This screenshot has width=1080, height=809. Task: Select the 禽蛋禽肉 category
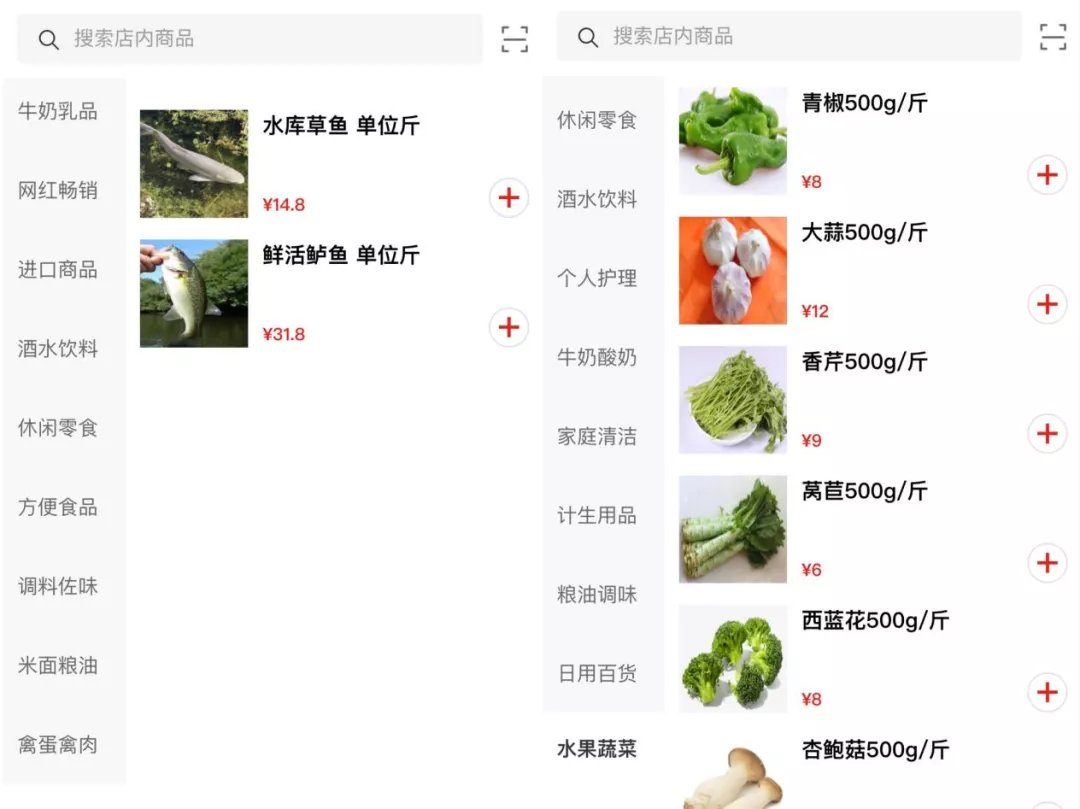58,744
